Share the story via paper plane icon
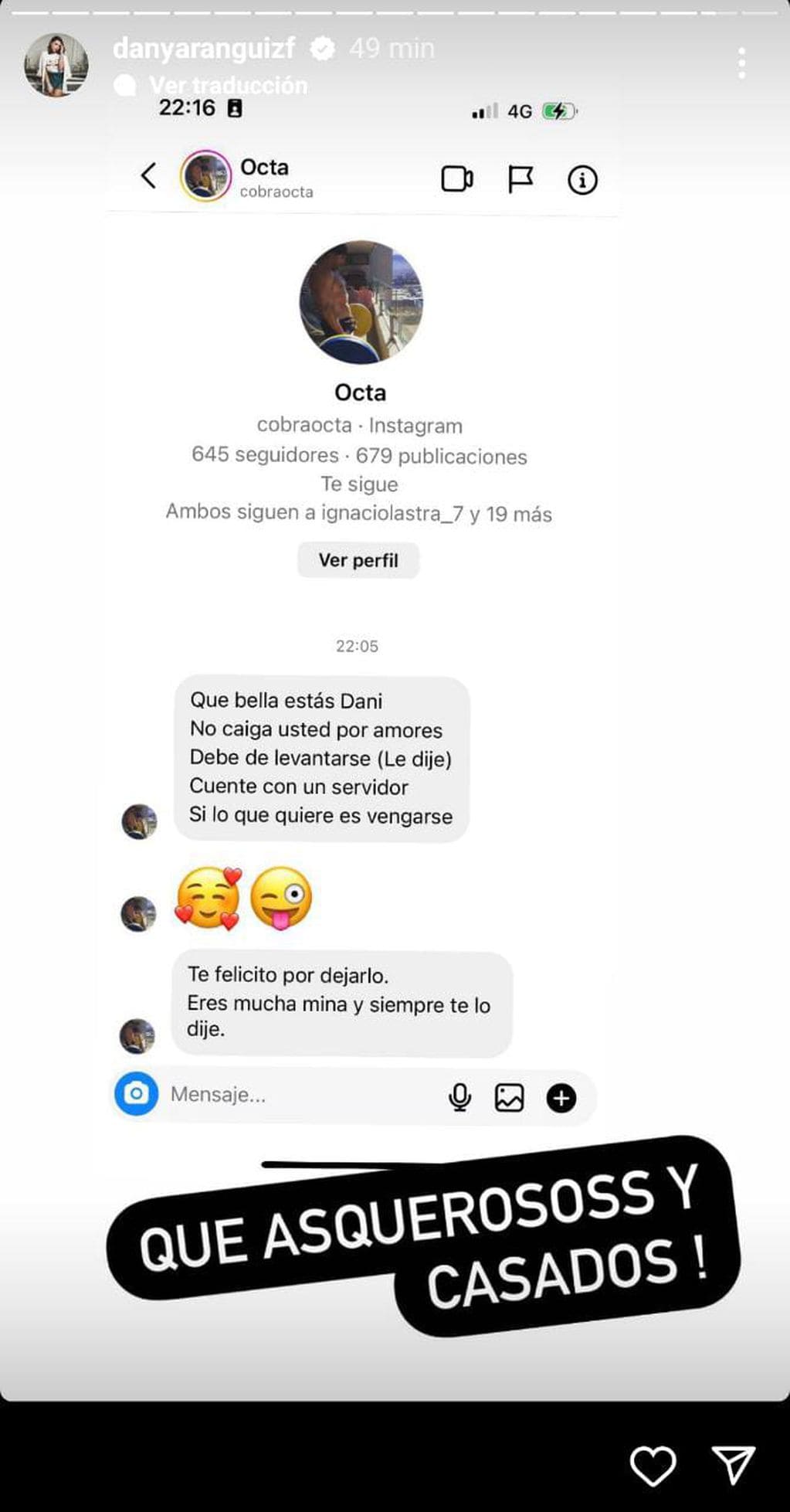This screenshot has height=1512, width=790. click(x=731, y=1465)
